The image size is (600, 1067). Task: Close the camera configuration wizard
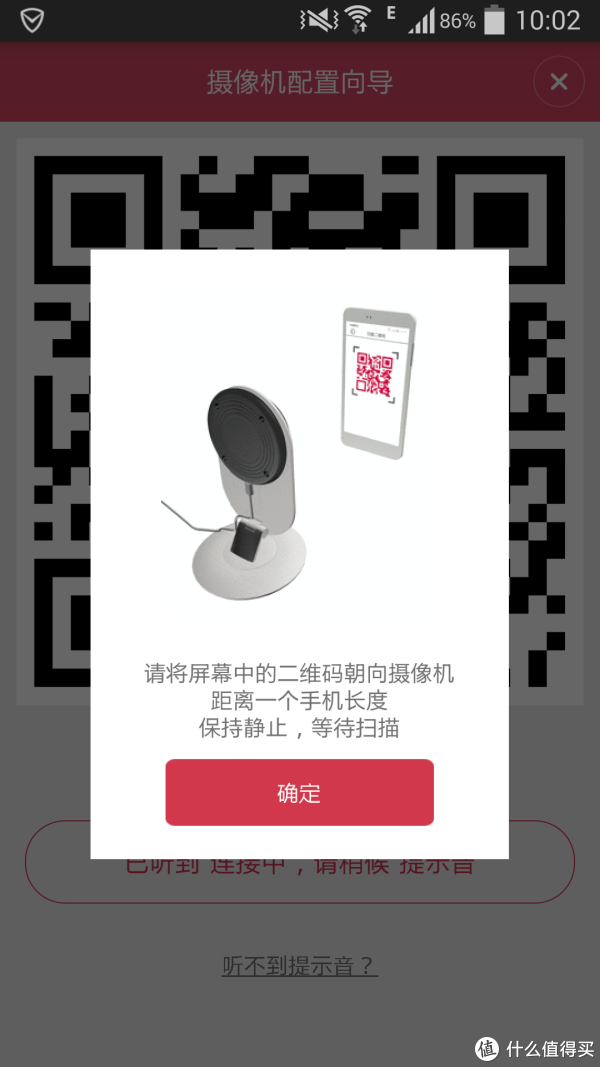pos(559,82)
